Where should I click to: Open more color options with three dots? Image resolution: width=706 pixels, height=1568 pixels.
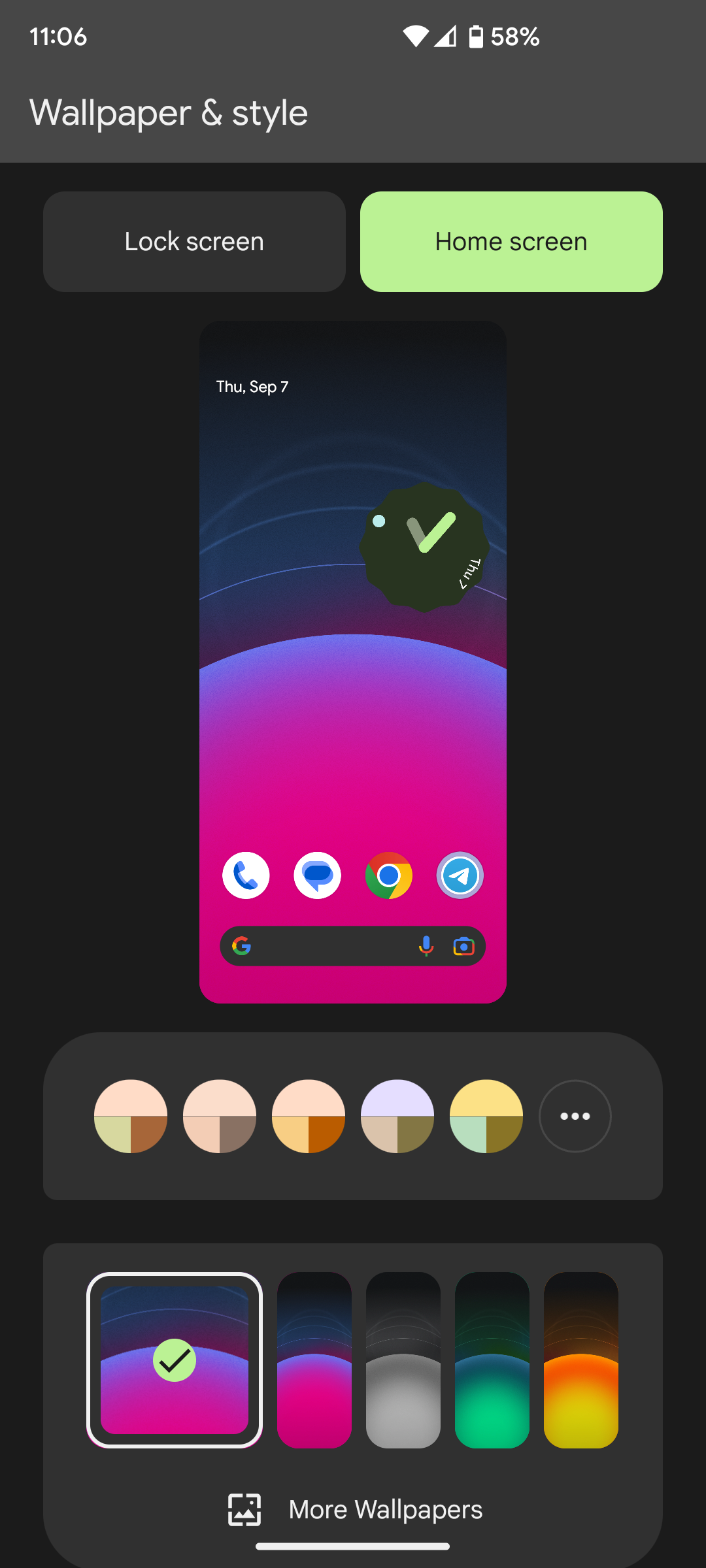575,1116
